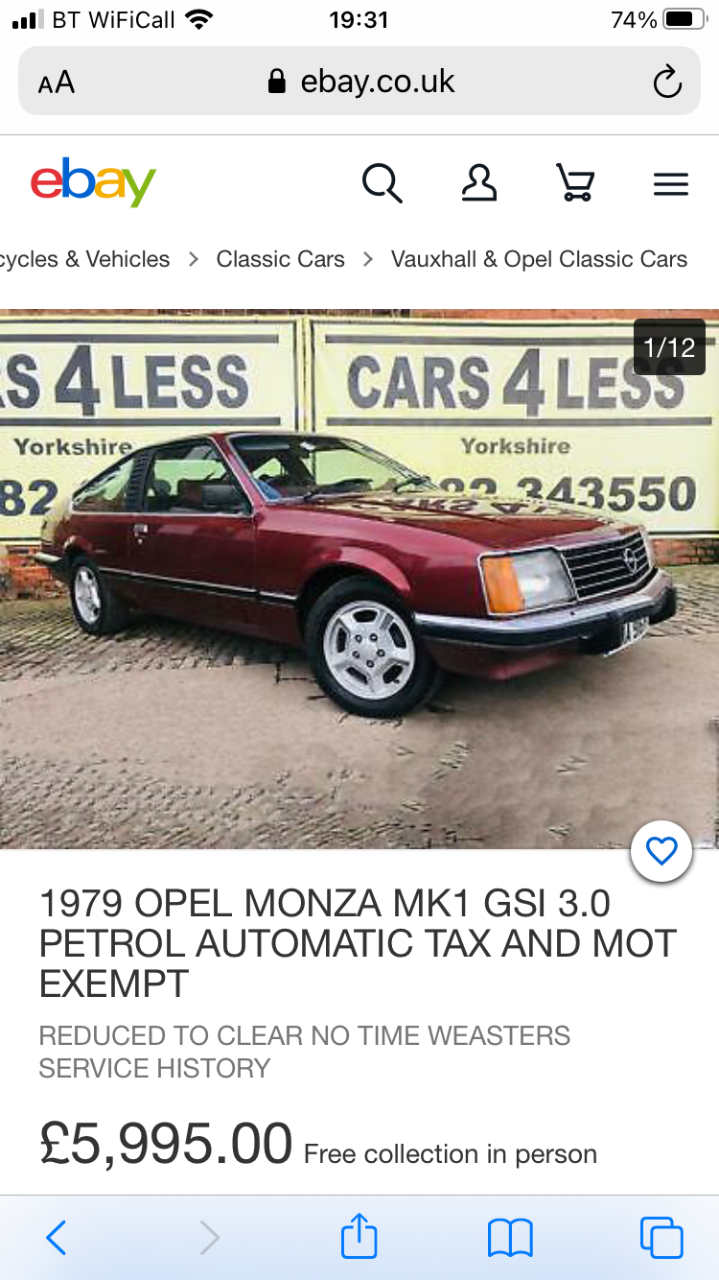Open the AA reader options

(x=56, y=83)
